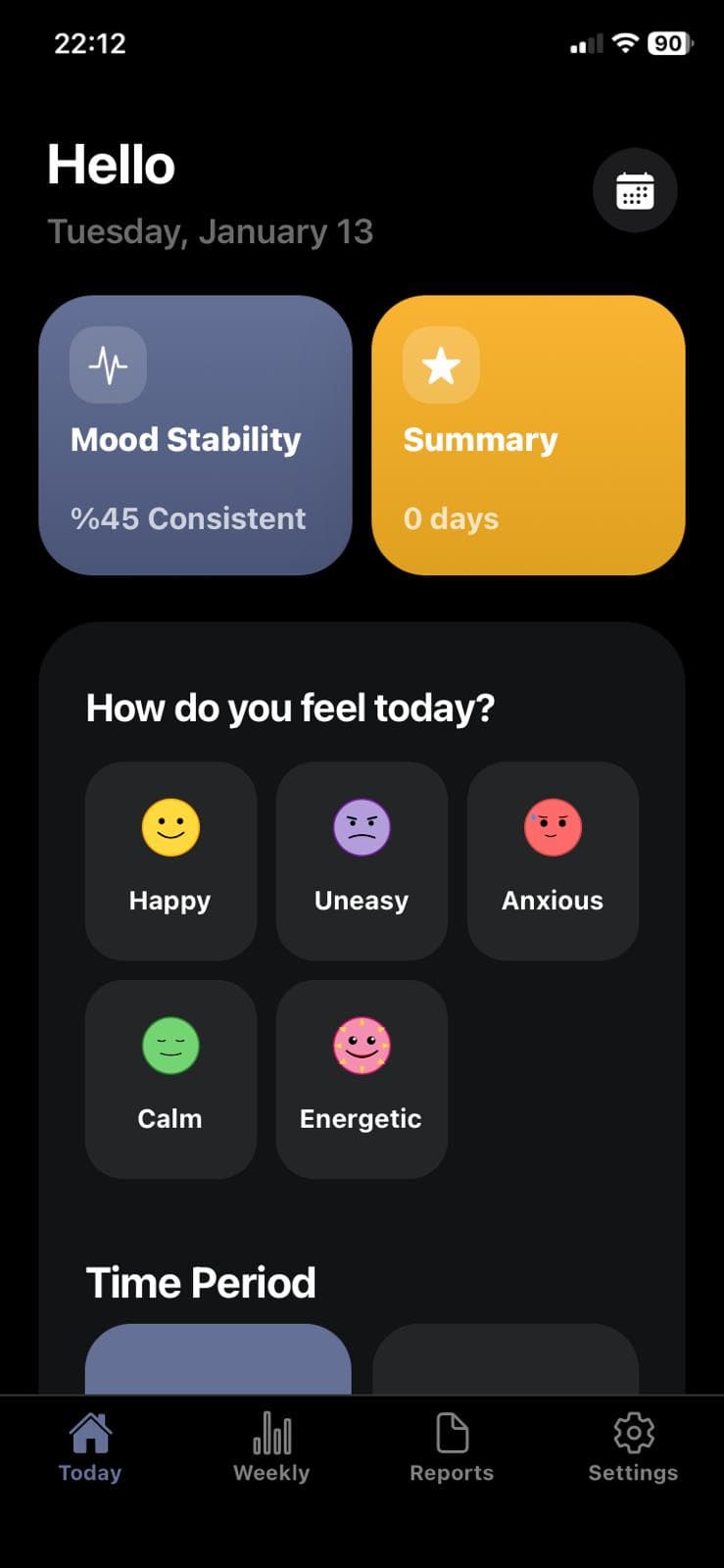This screenshot has height=1568, width=724.
Task: Select the Happy smiley face
Action: 169,826
